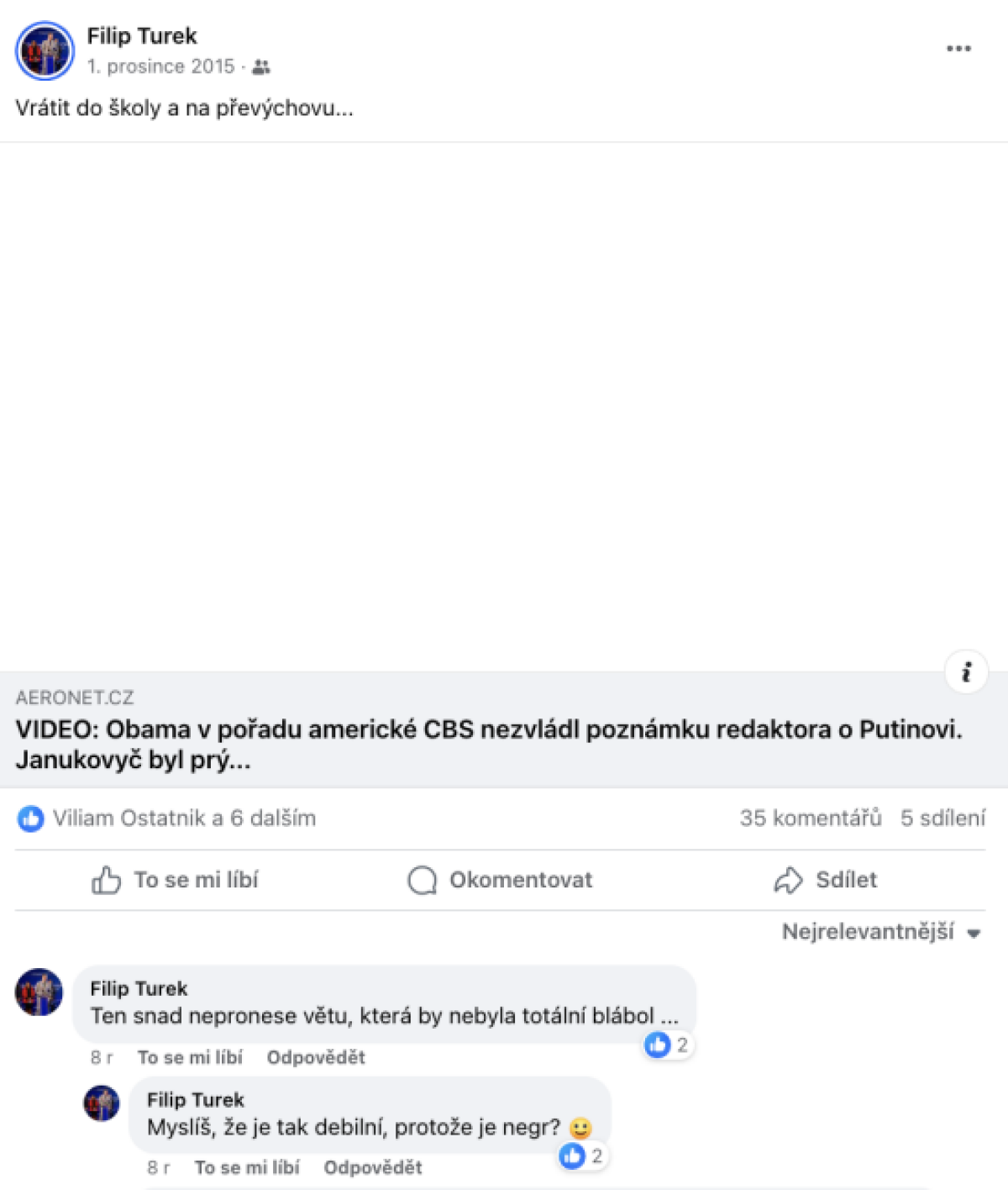Like the post with 'To se mi líbí'

pyautogui.click(x=176, y=880)
